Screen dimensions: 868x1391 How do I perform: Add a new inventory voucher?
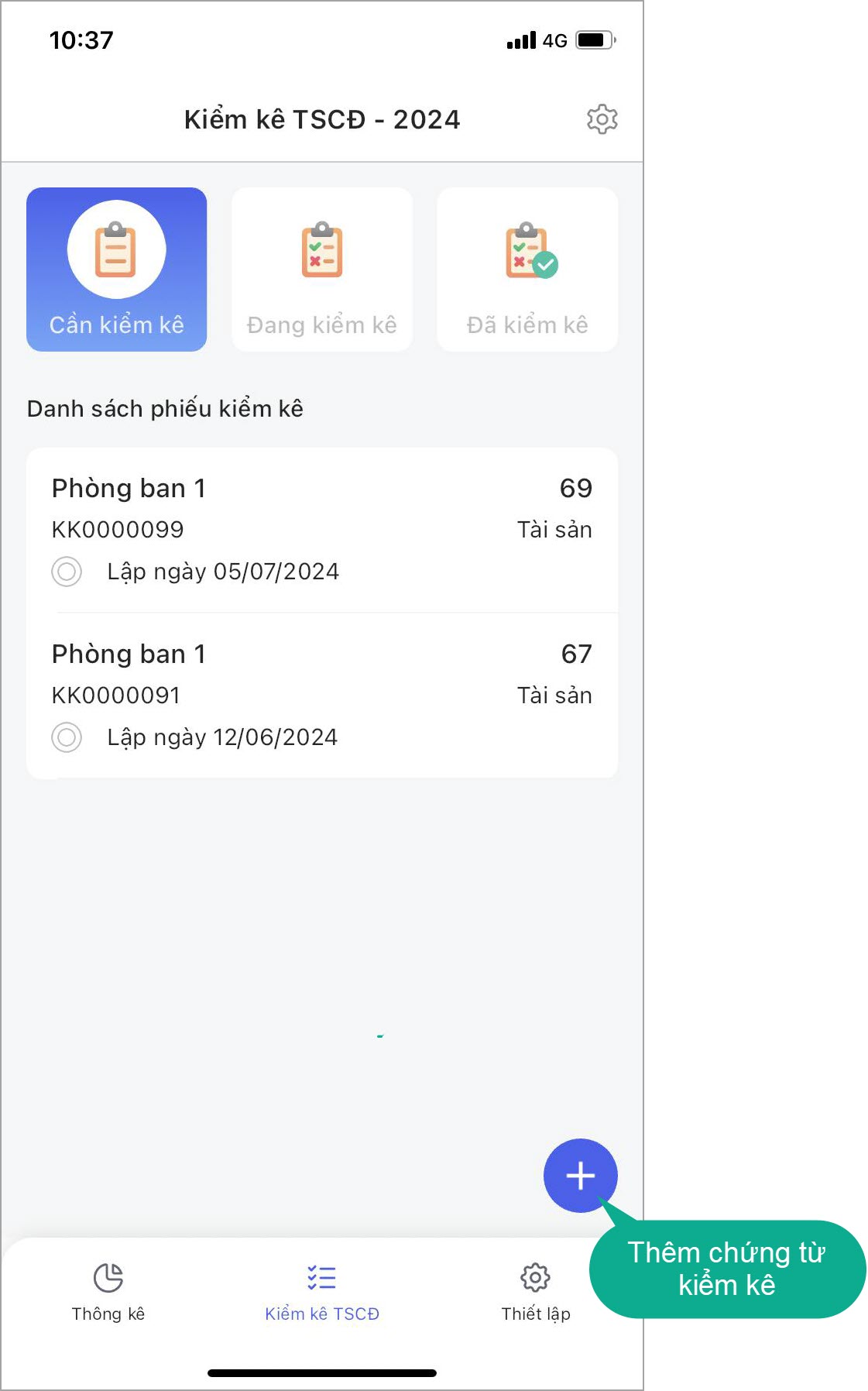tap(580, 1175)
